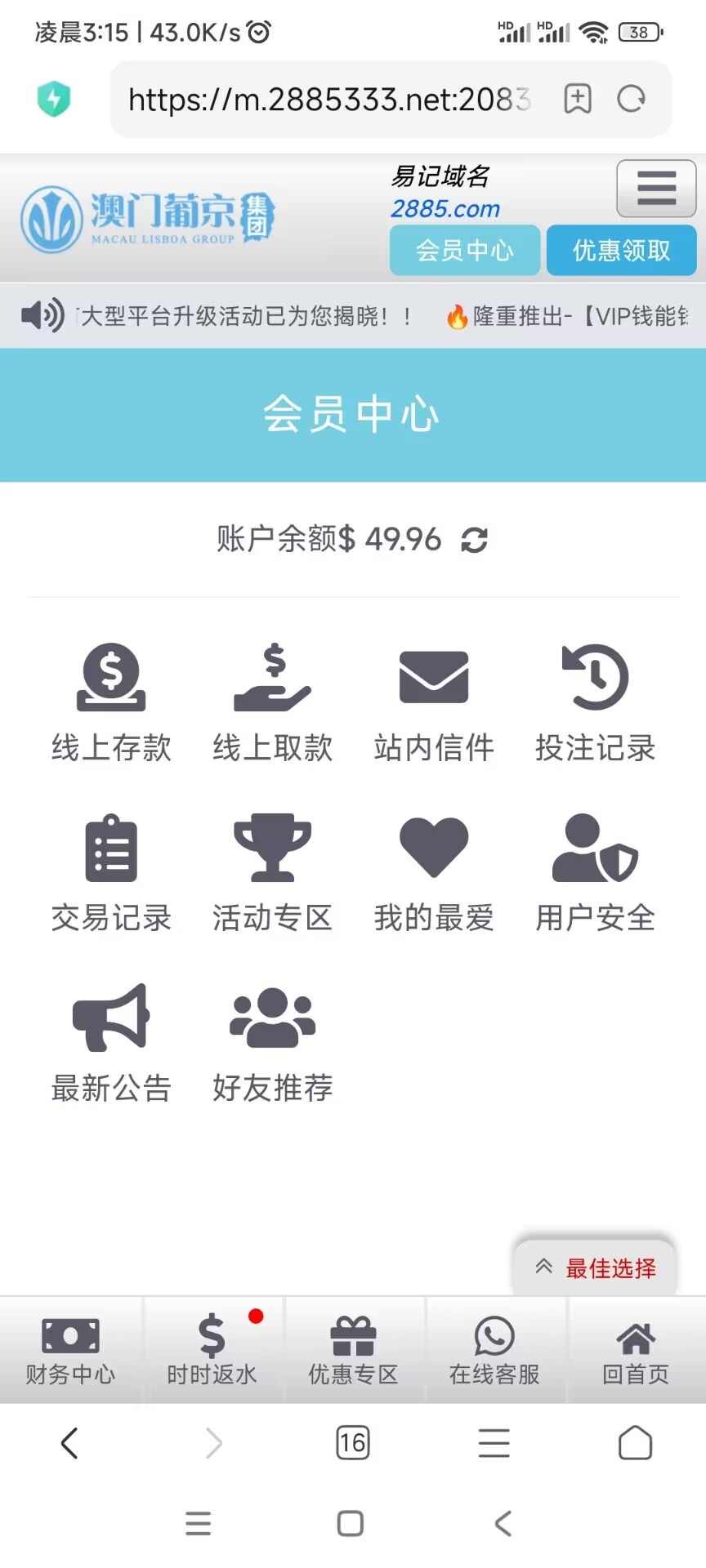Open the hamburger menu button
Image resolution: width=706 pixels, height=1568 pixels.
pyautogui.click(x=655, y=189)
